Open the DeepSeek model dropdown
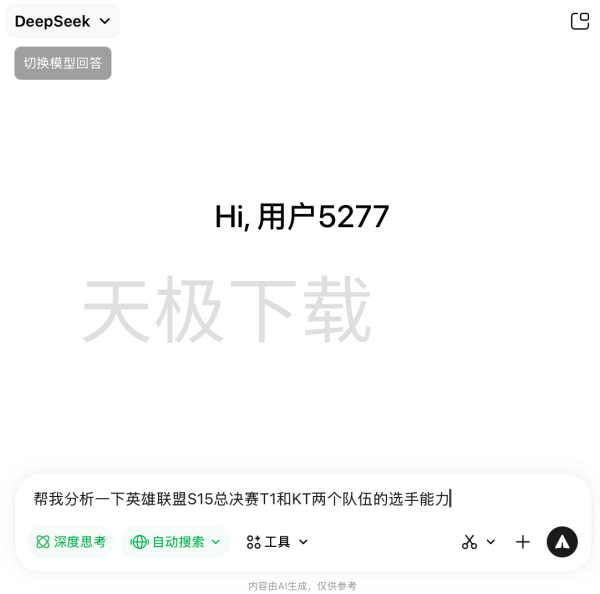The height and width of the screenshot is (594, 600). [x=62, y=21]
